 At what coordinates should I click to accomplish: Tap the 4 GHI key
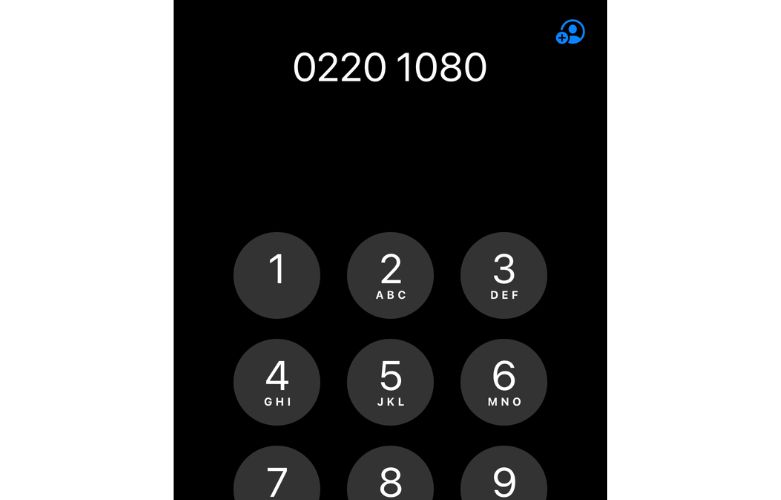click(277, 382)
